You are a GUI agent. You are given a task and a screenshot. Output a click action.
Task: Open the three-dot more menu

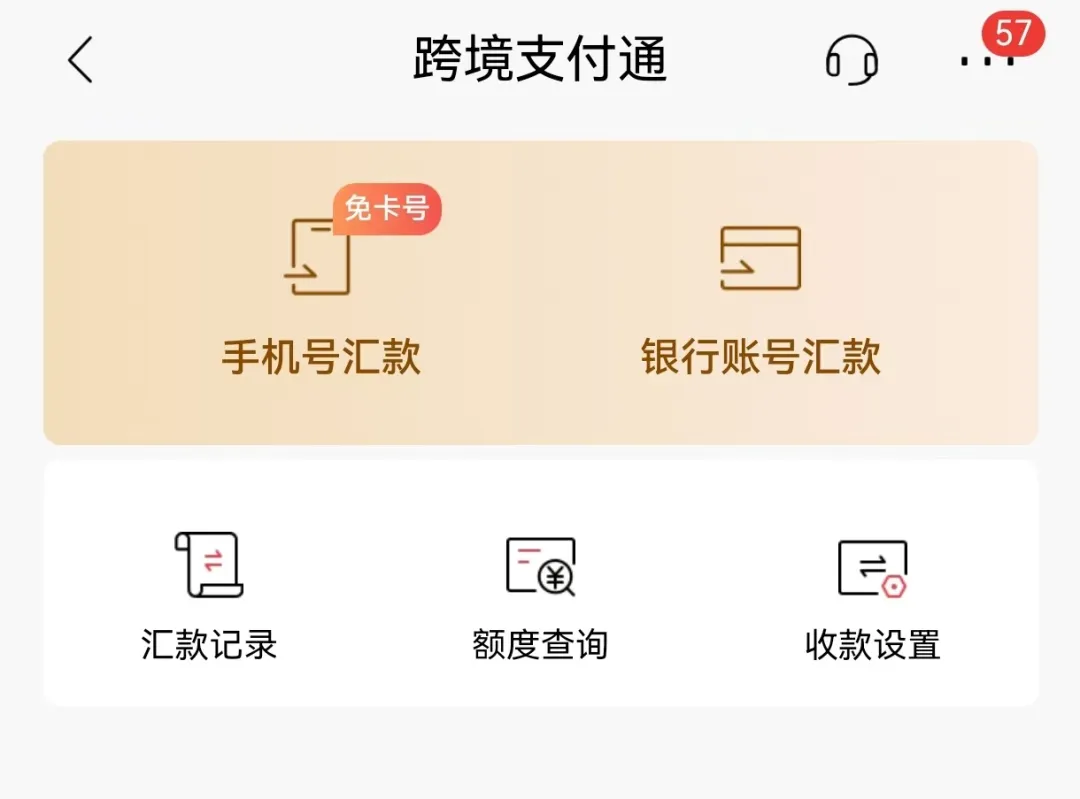coord(987,61)
